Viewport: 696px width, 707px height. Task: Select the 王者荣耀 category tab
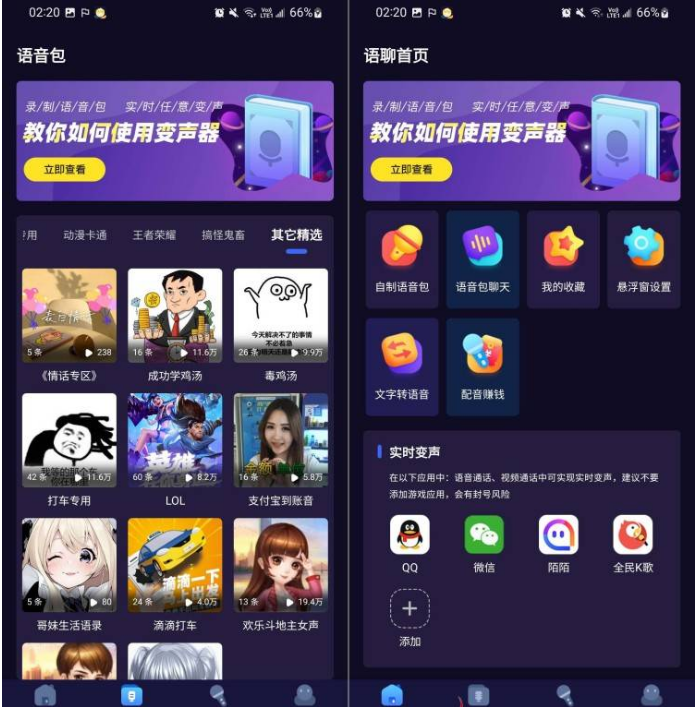[x=154, y=235]
